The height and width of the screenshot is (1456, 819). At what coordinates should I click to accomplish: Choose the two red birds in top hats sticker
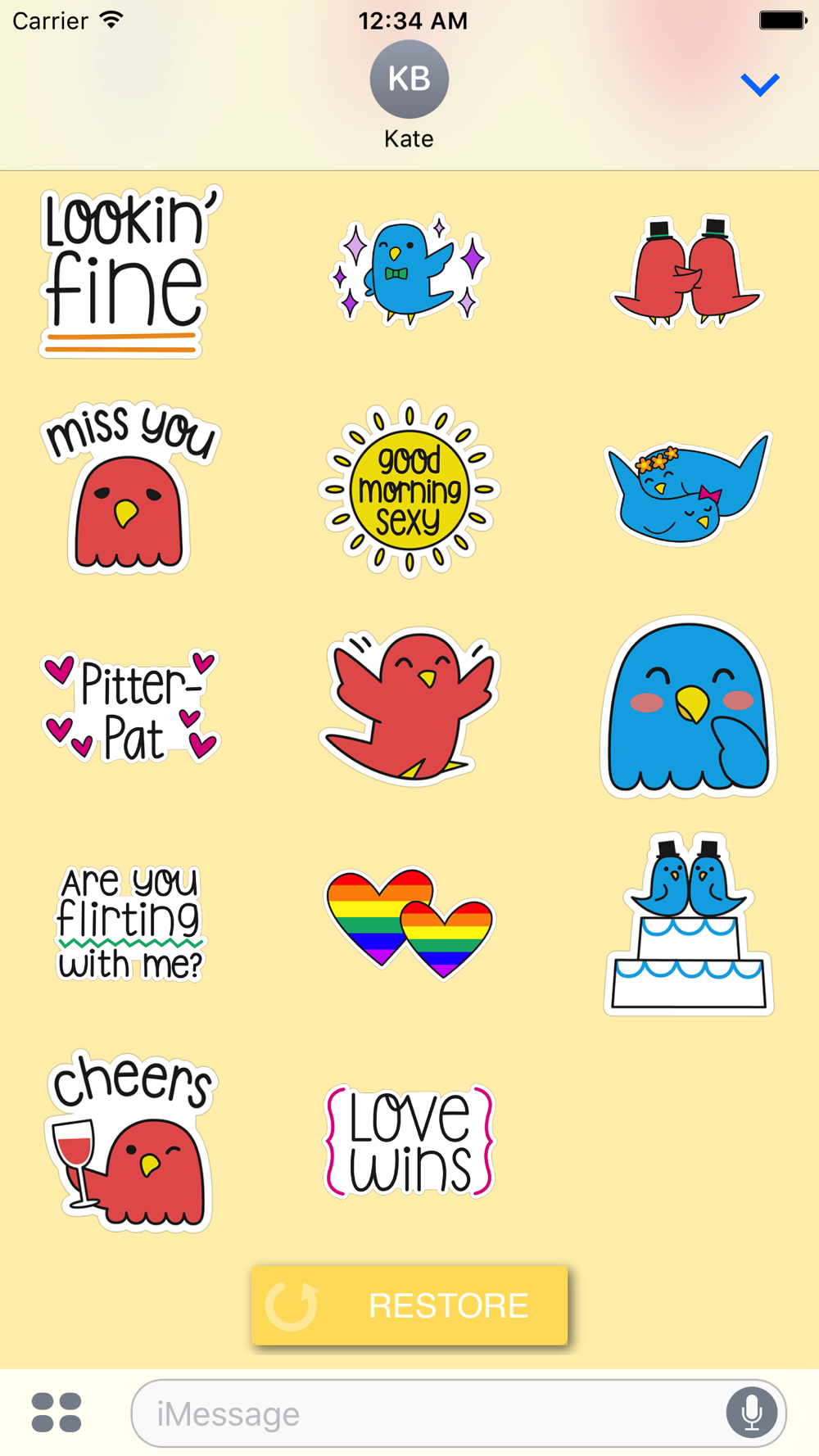(687, 271)
